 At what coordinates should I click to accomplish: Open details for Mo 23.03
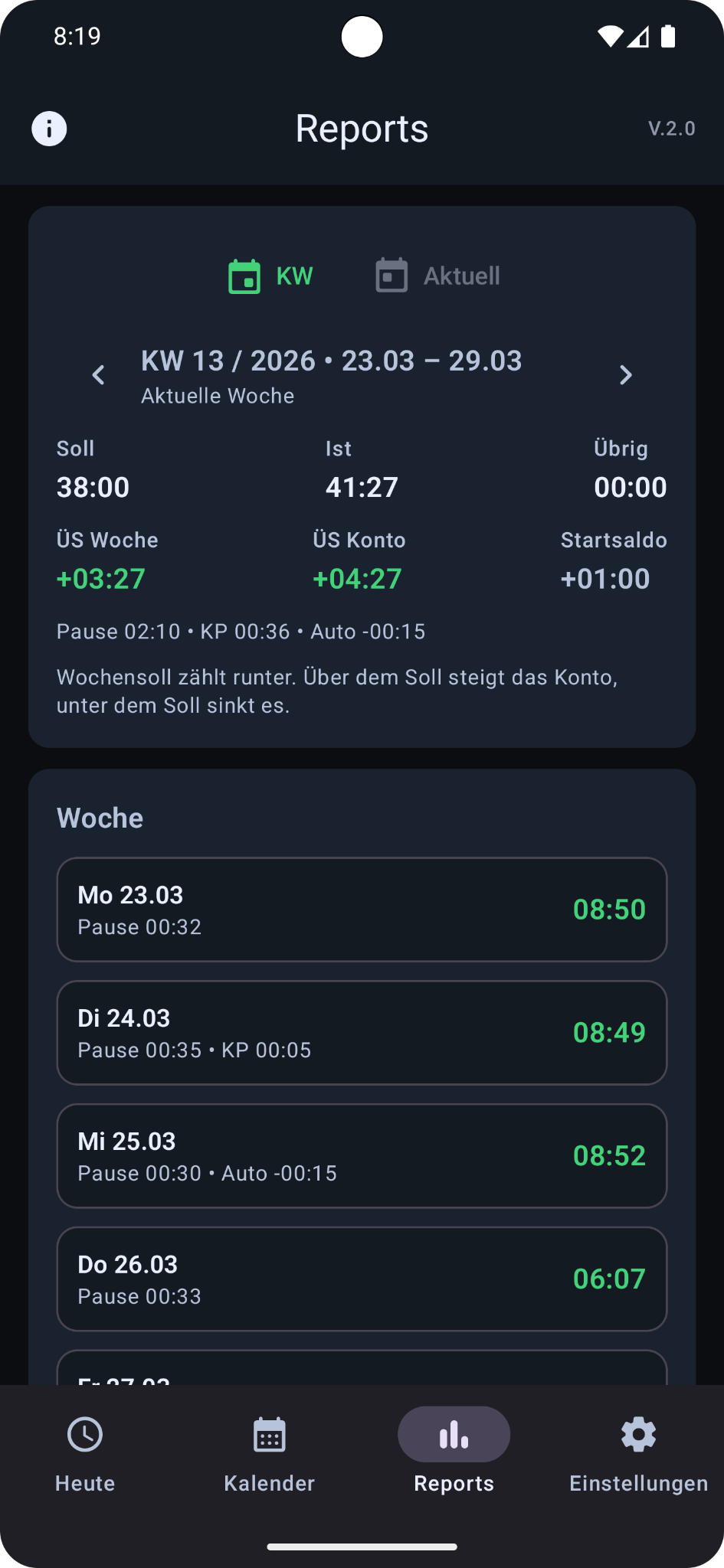pos(362,909)
